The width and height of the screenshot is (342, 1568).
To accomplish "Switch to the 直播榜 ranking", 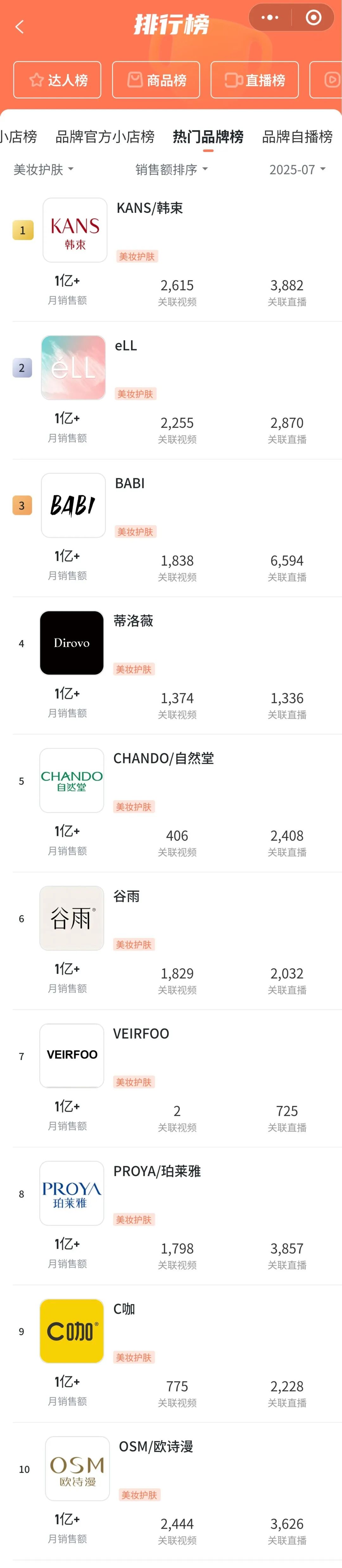I will [x=255, y=80].
